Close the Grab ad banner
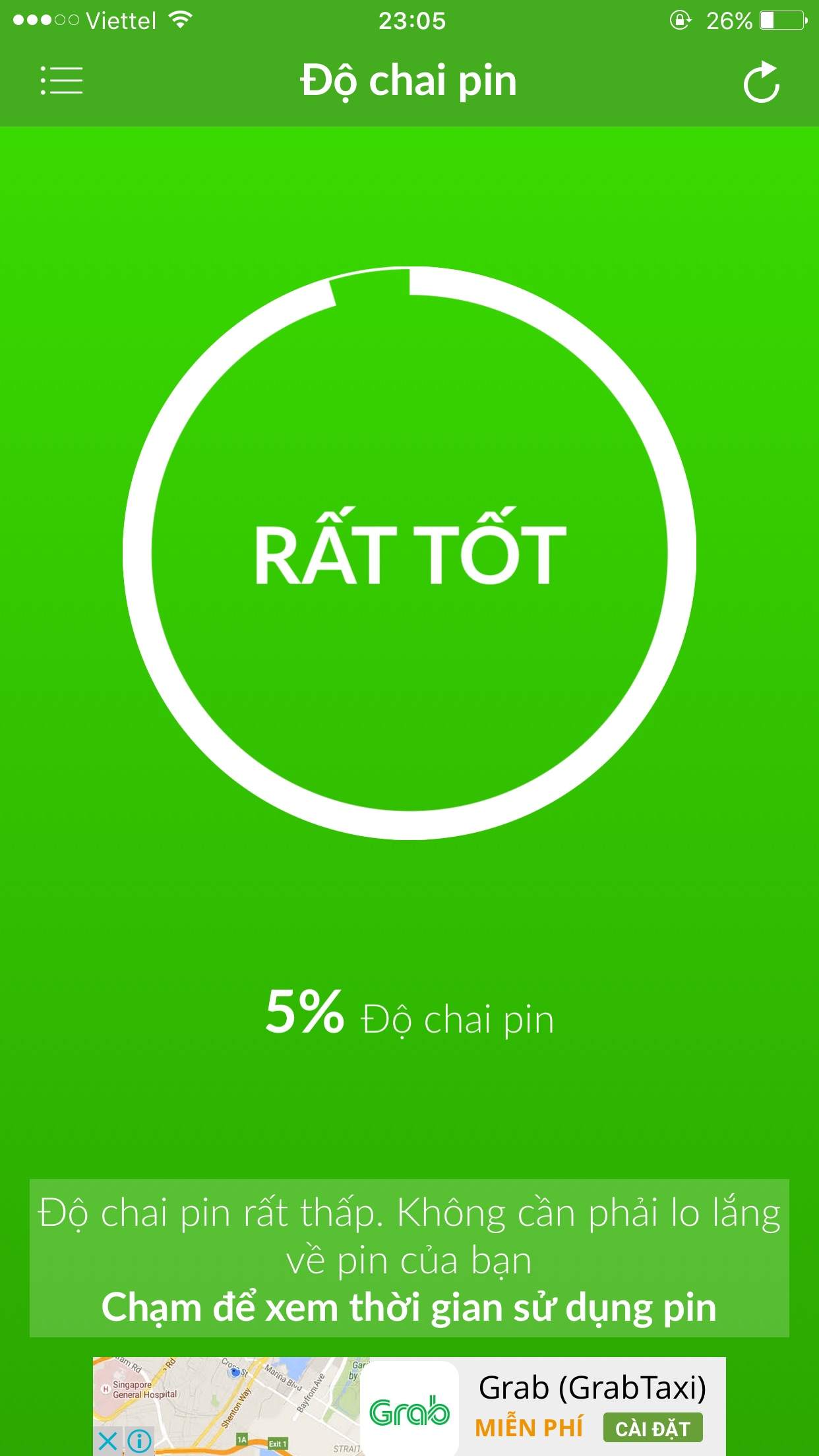The image size is (819, 1456). click(107, 1440)
